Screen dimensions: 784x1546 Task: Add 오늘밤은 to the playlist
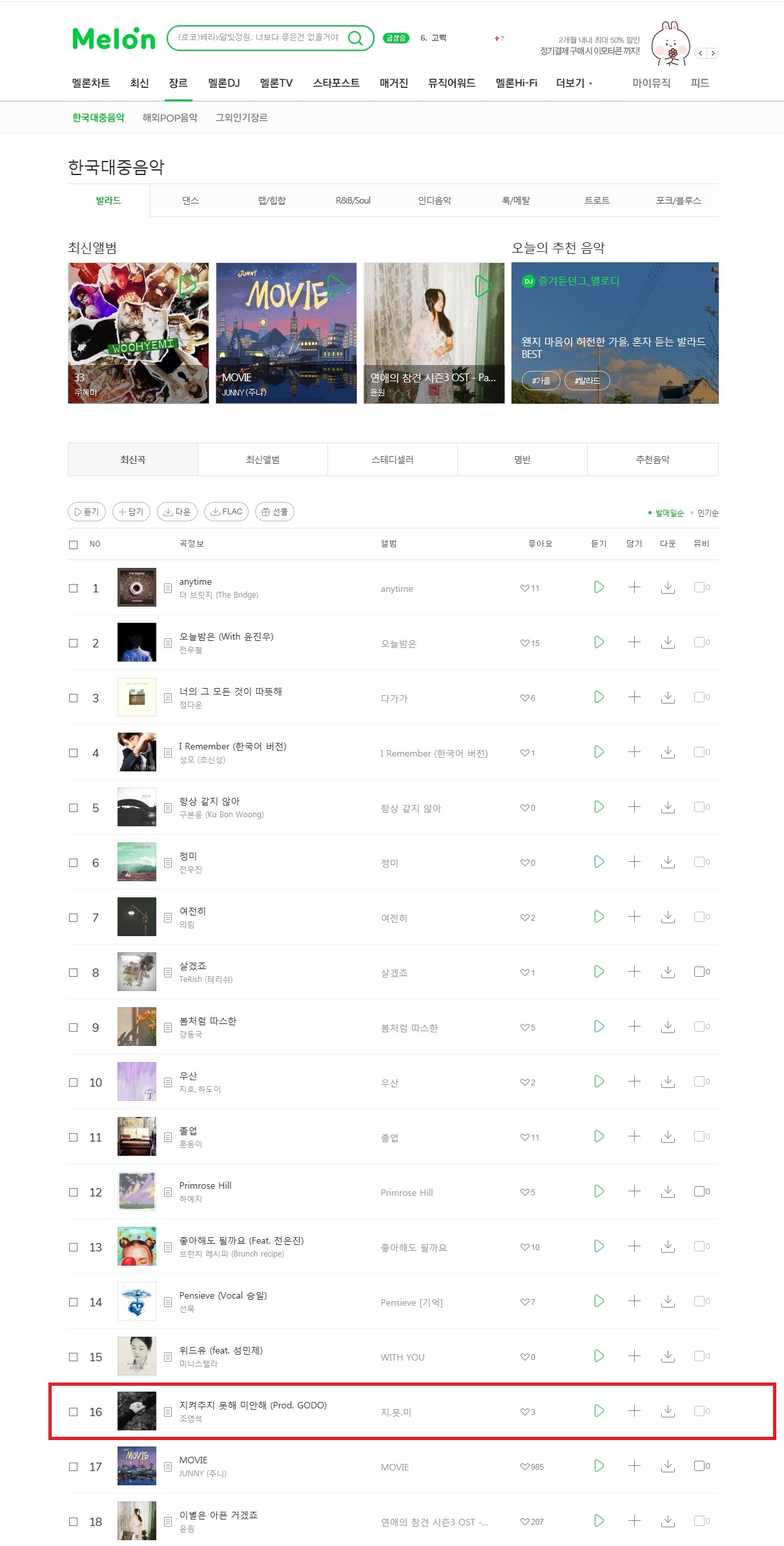coord(634,642)
